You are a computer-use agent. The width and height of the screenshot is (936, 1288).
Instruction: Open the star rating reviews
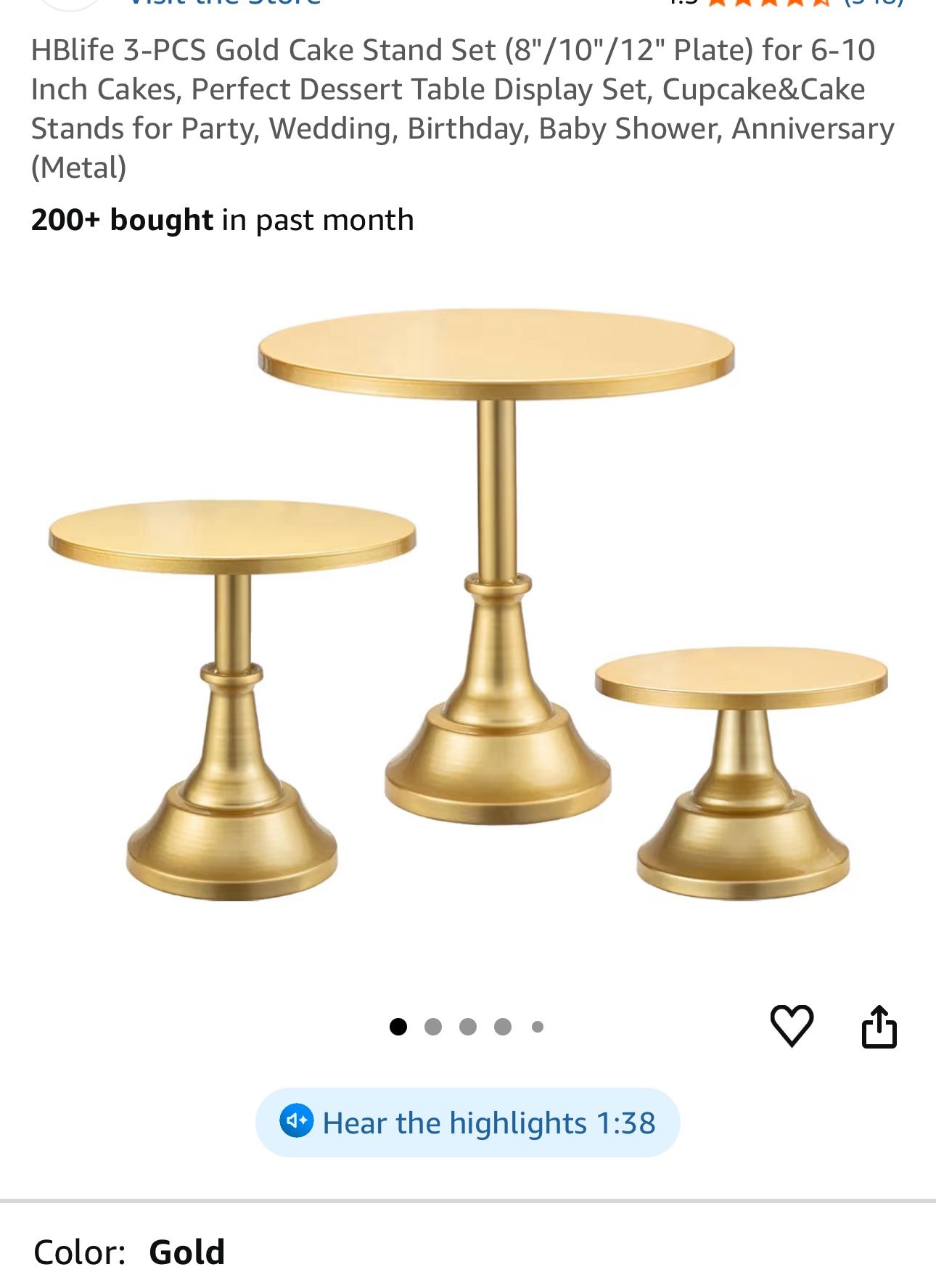tap(769, 3)
